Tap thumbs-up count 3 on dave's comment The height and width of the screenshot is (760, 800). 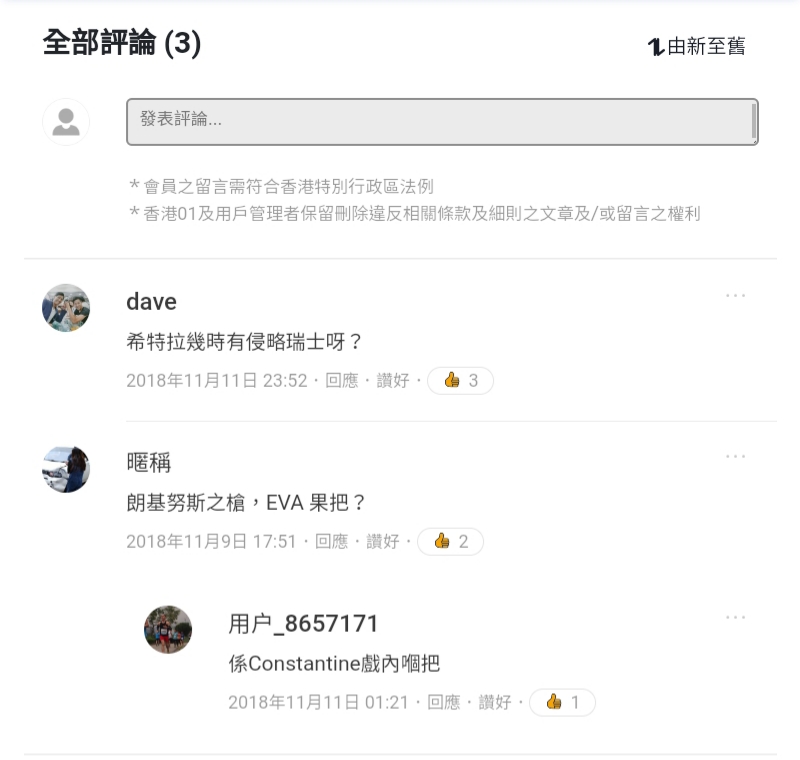[460, 381]
